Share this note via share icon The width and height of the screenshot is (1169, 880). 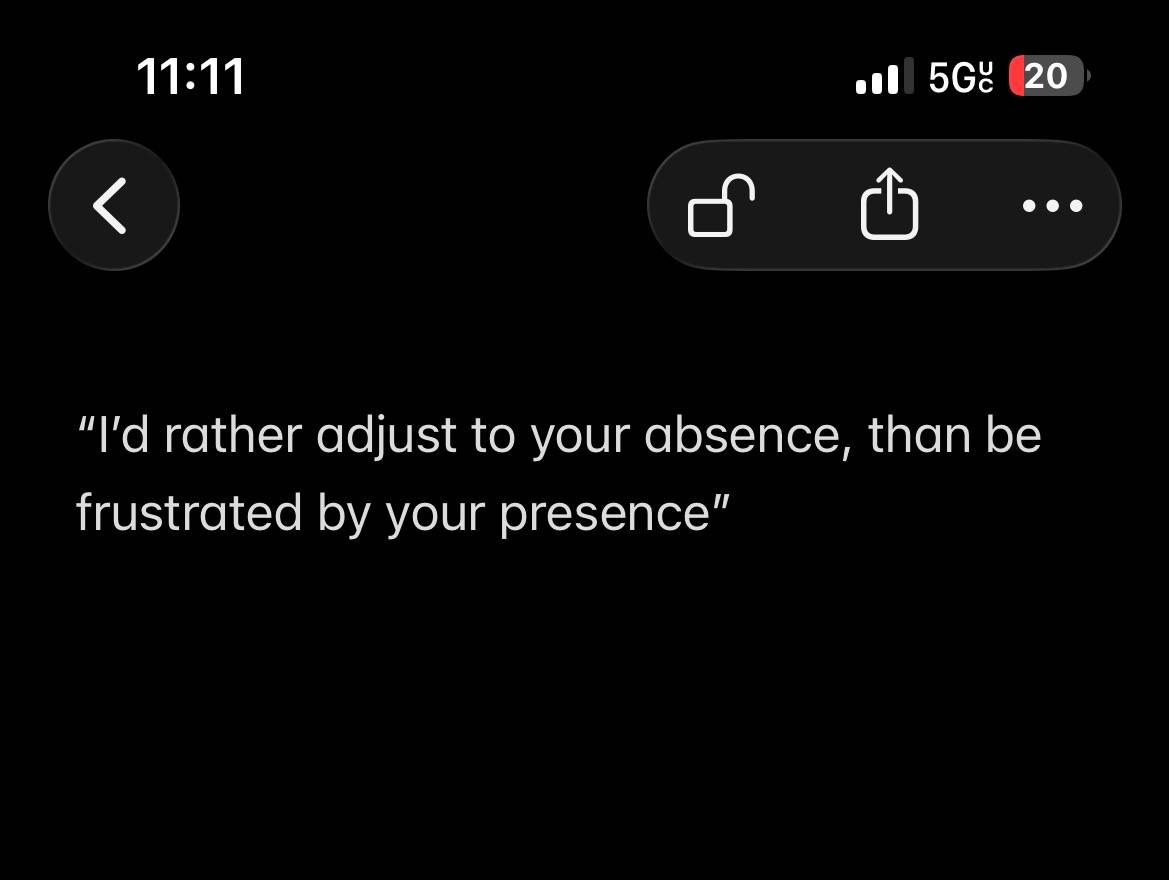pos(889,204)
